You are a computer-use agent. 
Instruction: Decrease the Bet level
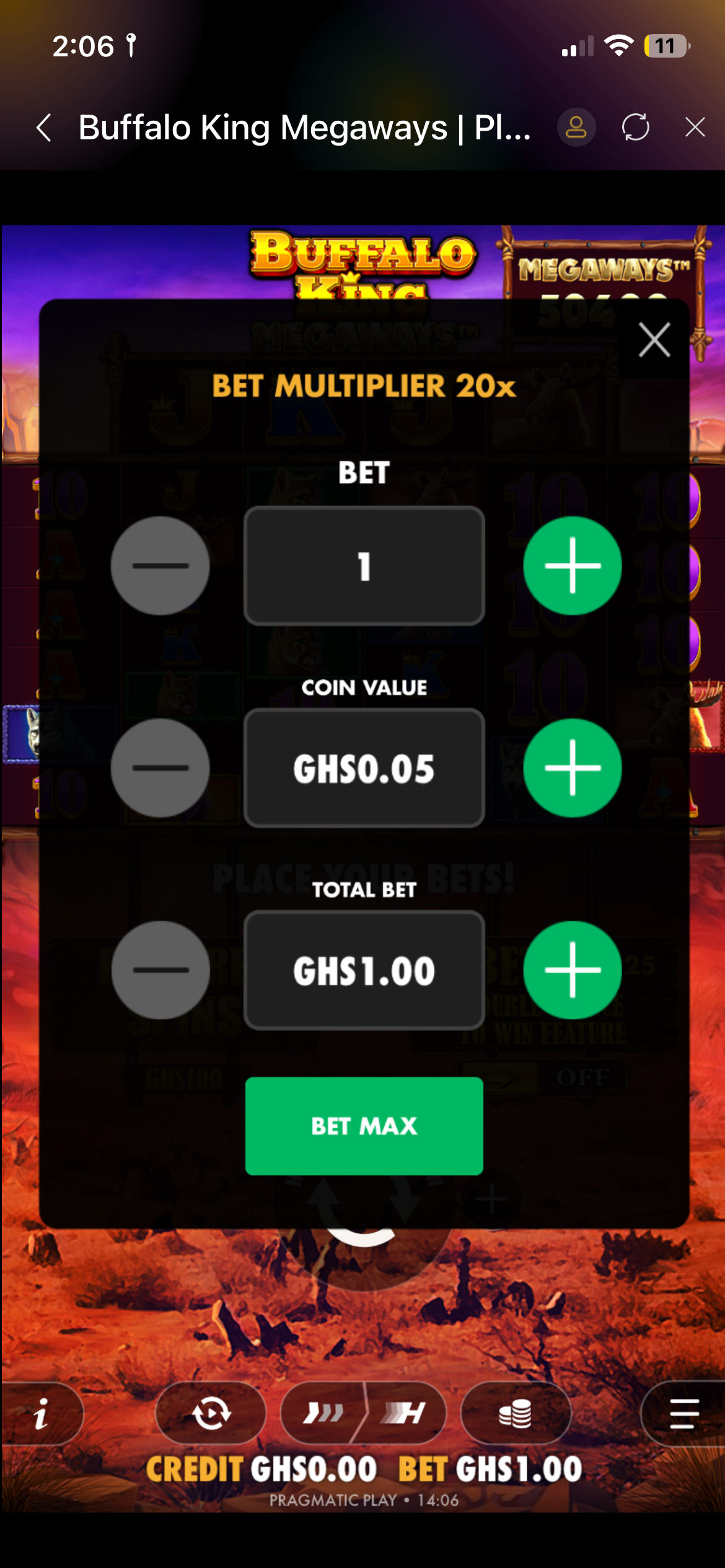pos(160,565)
